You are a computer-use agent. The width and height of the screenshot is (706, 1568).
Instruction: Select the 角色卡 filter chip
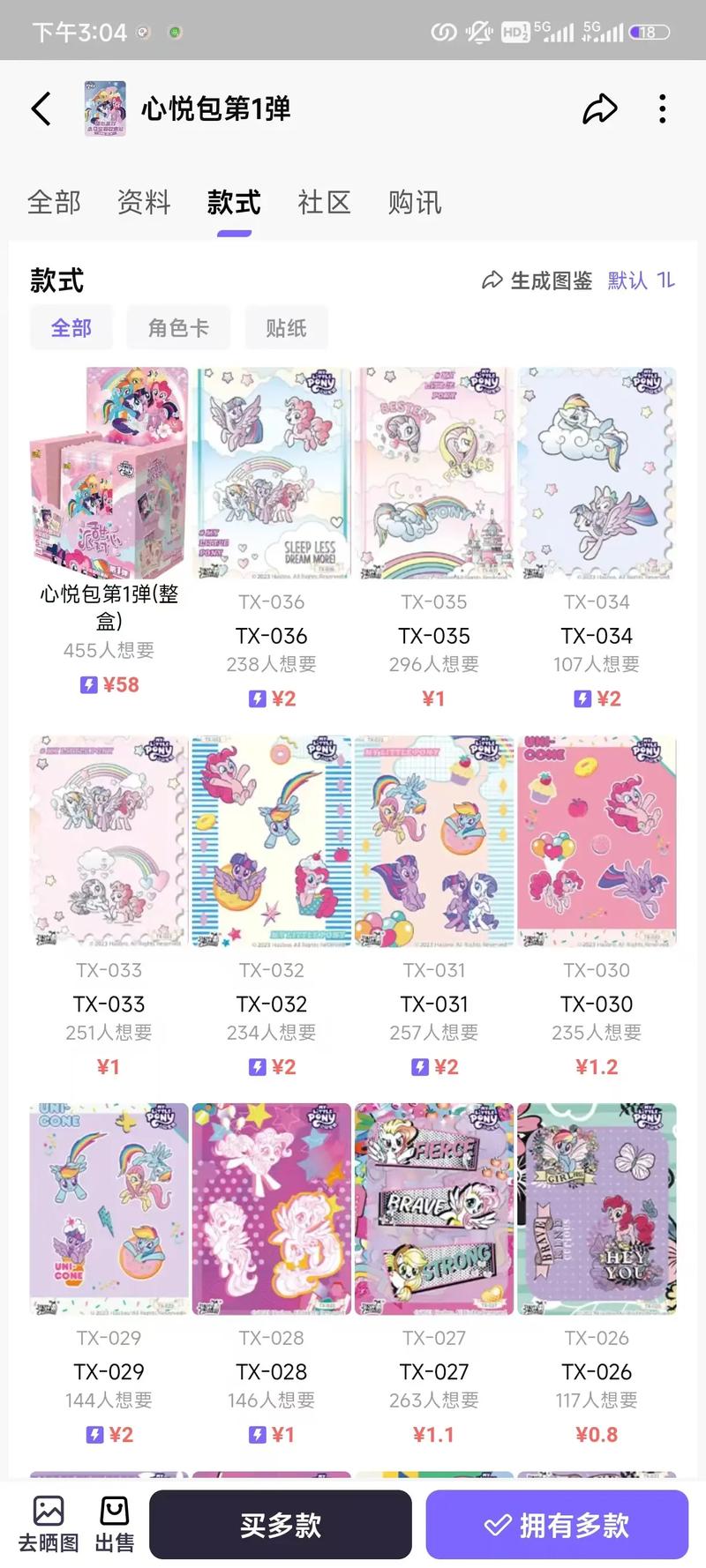click(x=178, y=327)
